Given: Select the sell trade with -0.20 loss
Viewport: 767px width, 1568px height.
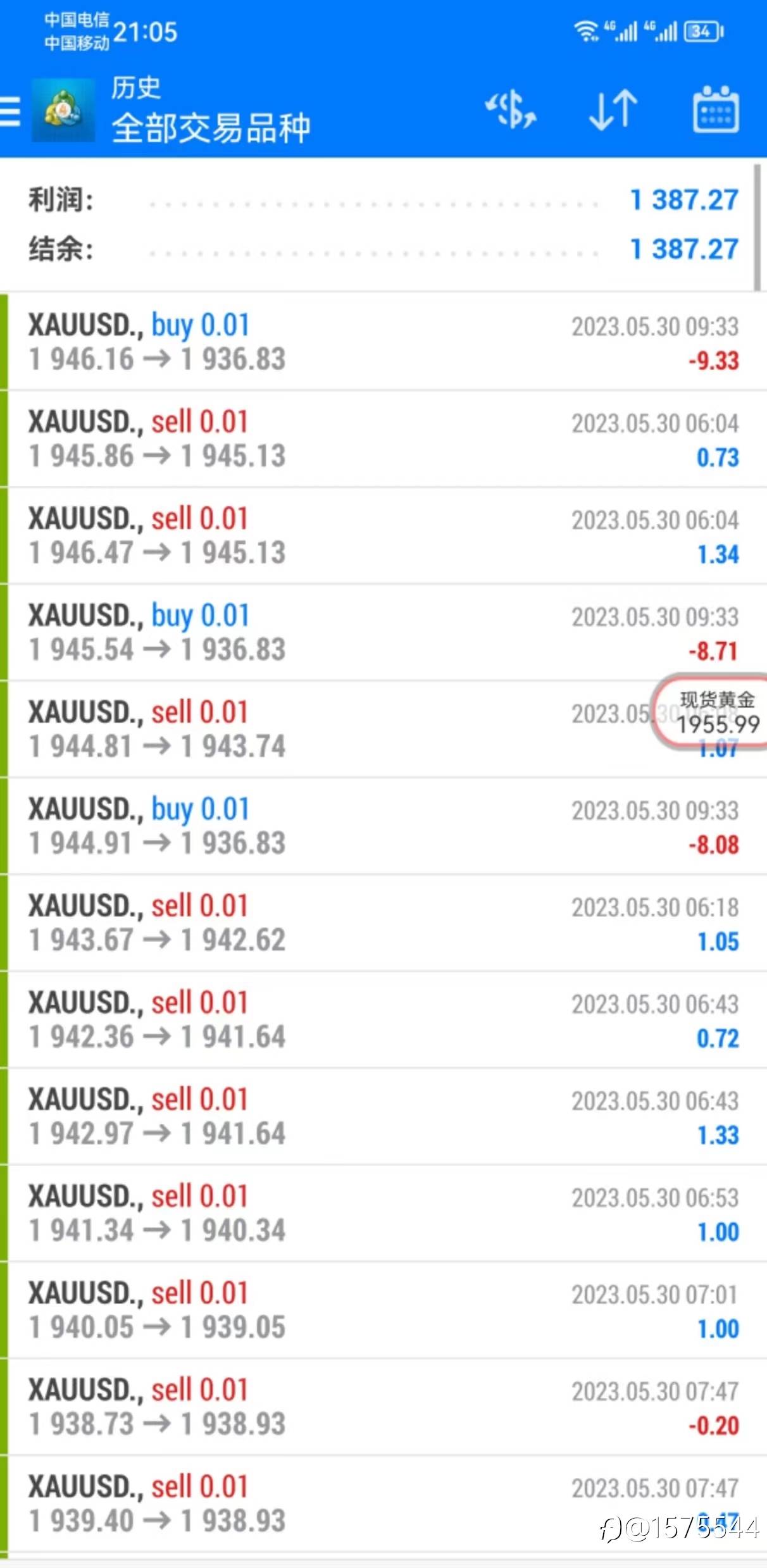Looking at the screenshot, I should pyautogui.click(x=383, y=1407).
